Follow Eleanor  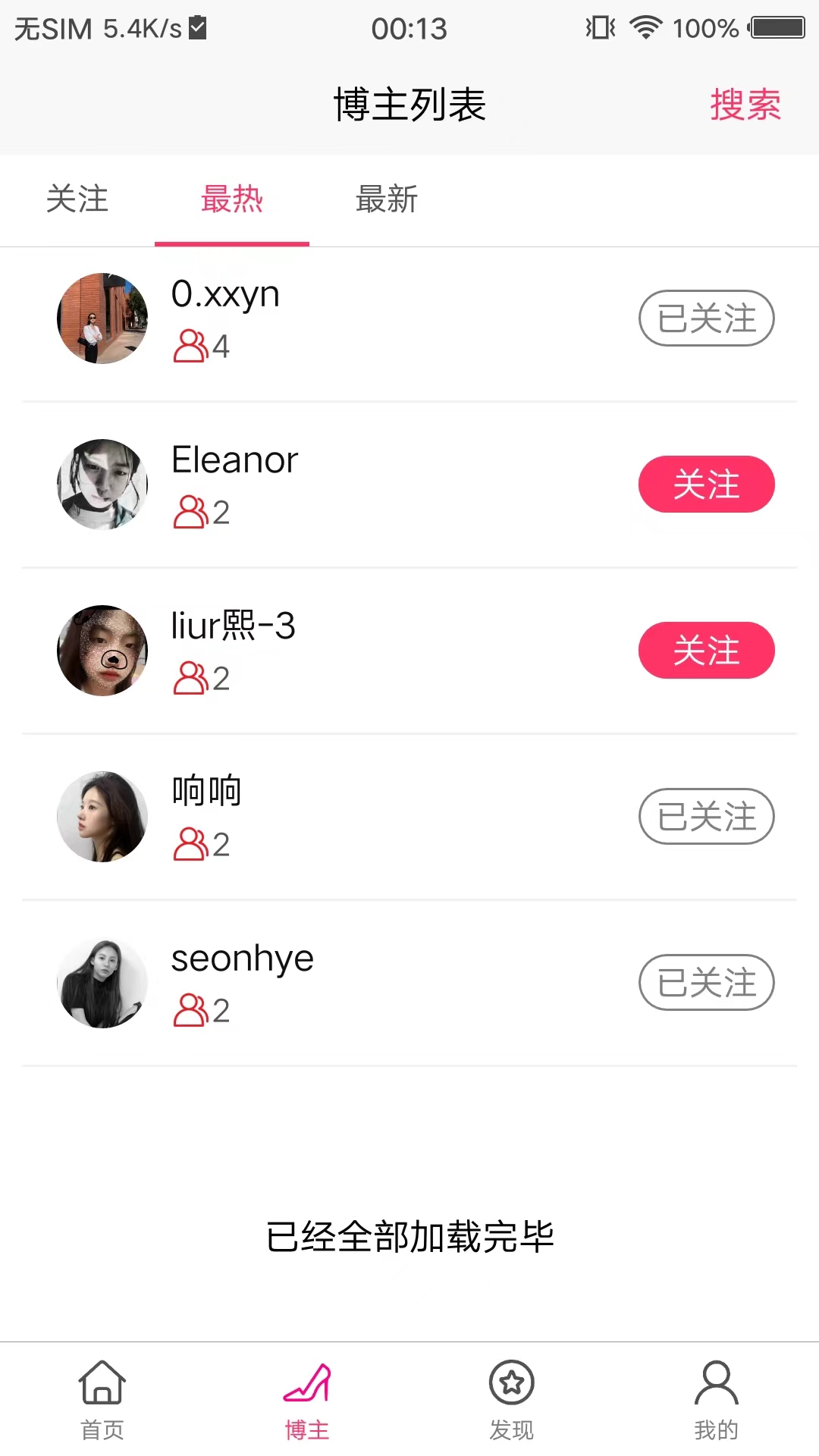(x=706, y=485)
